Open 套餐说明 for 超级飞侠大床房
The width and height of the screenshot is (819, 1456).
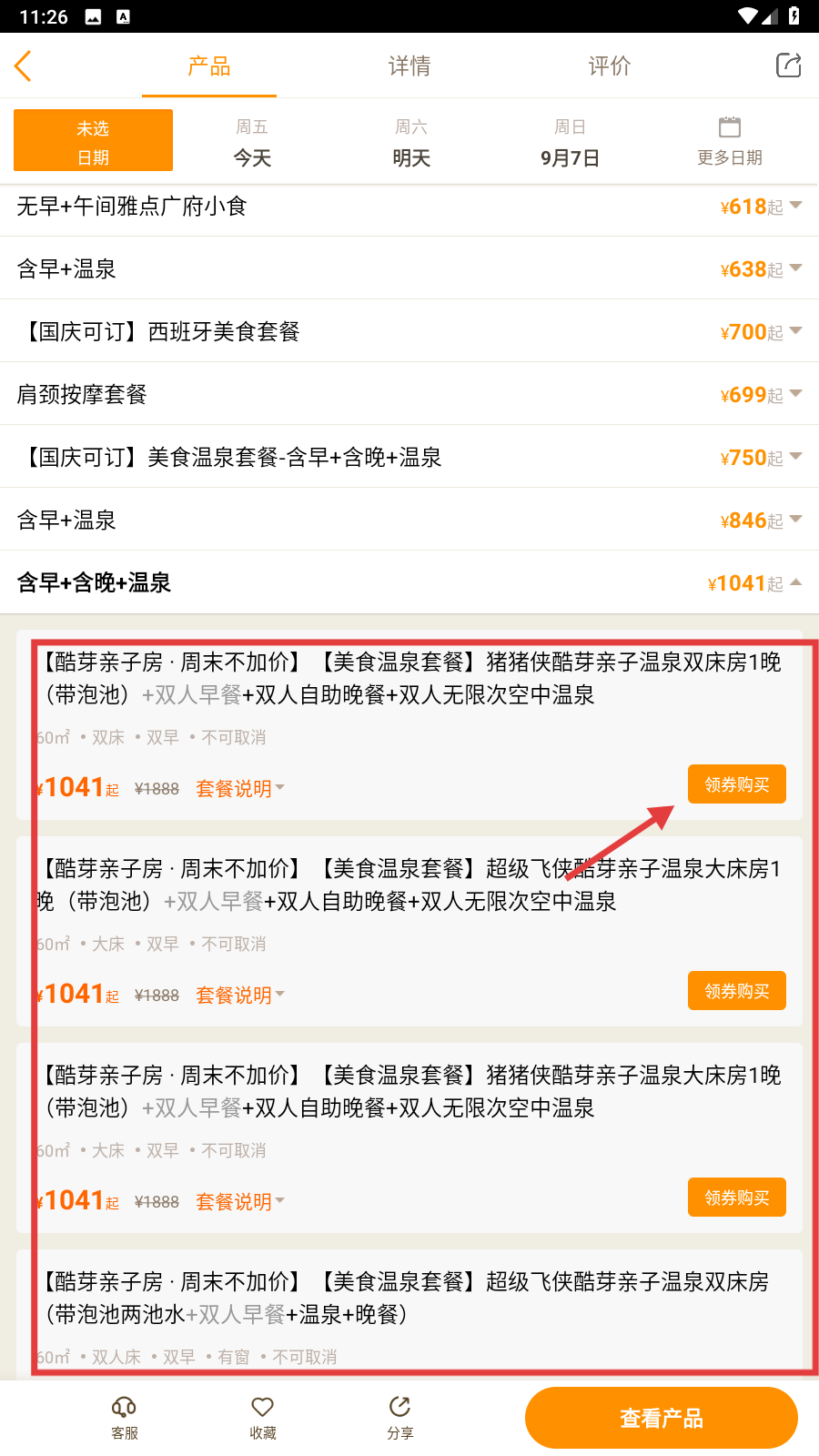(239, 995)
